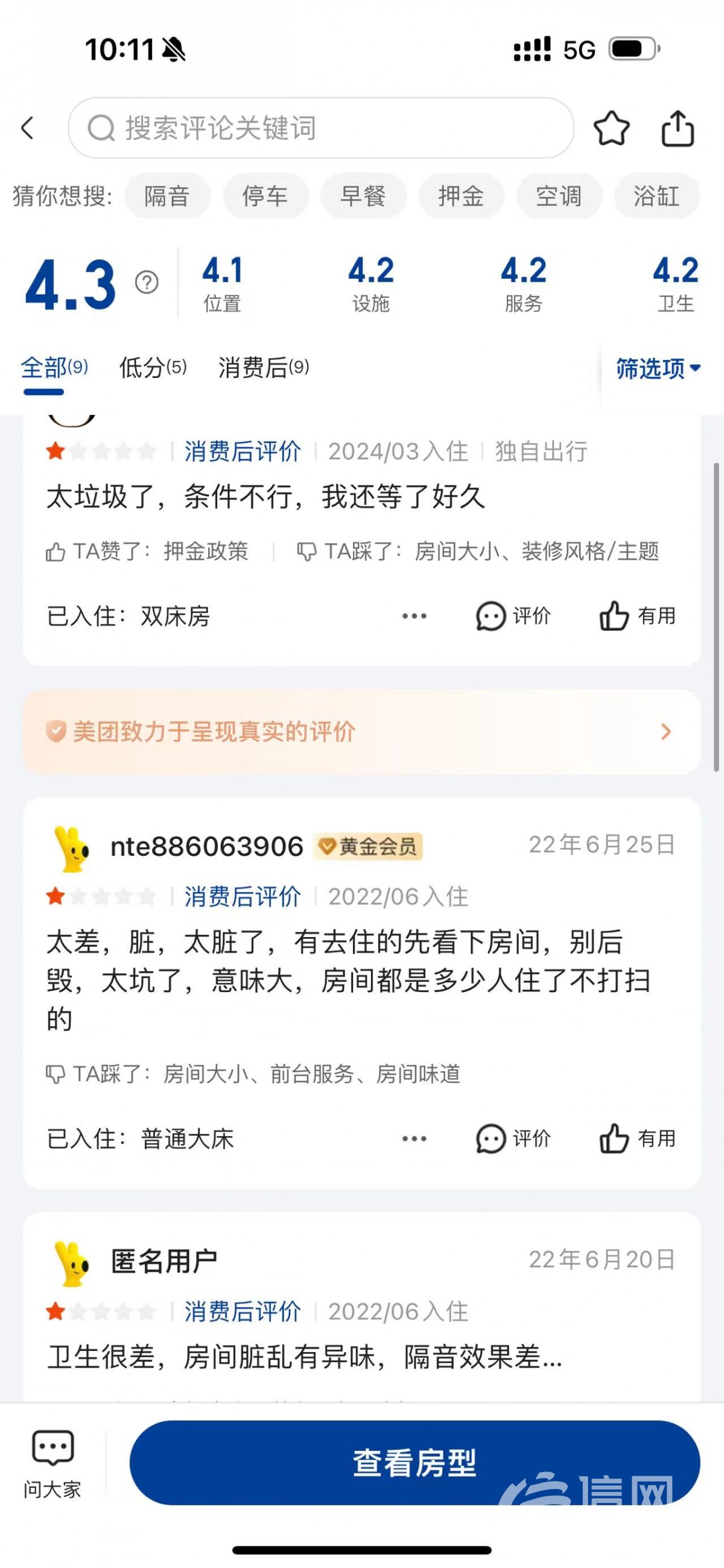
Task: Favorite this hotel with the star icon
Action: click(611, 128)
